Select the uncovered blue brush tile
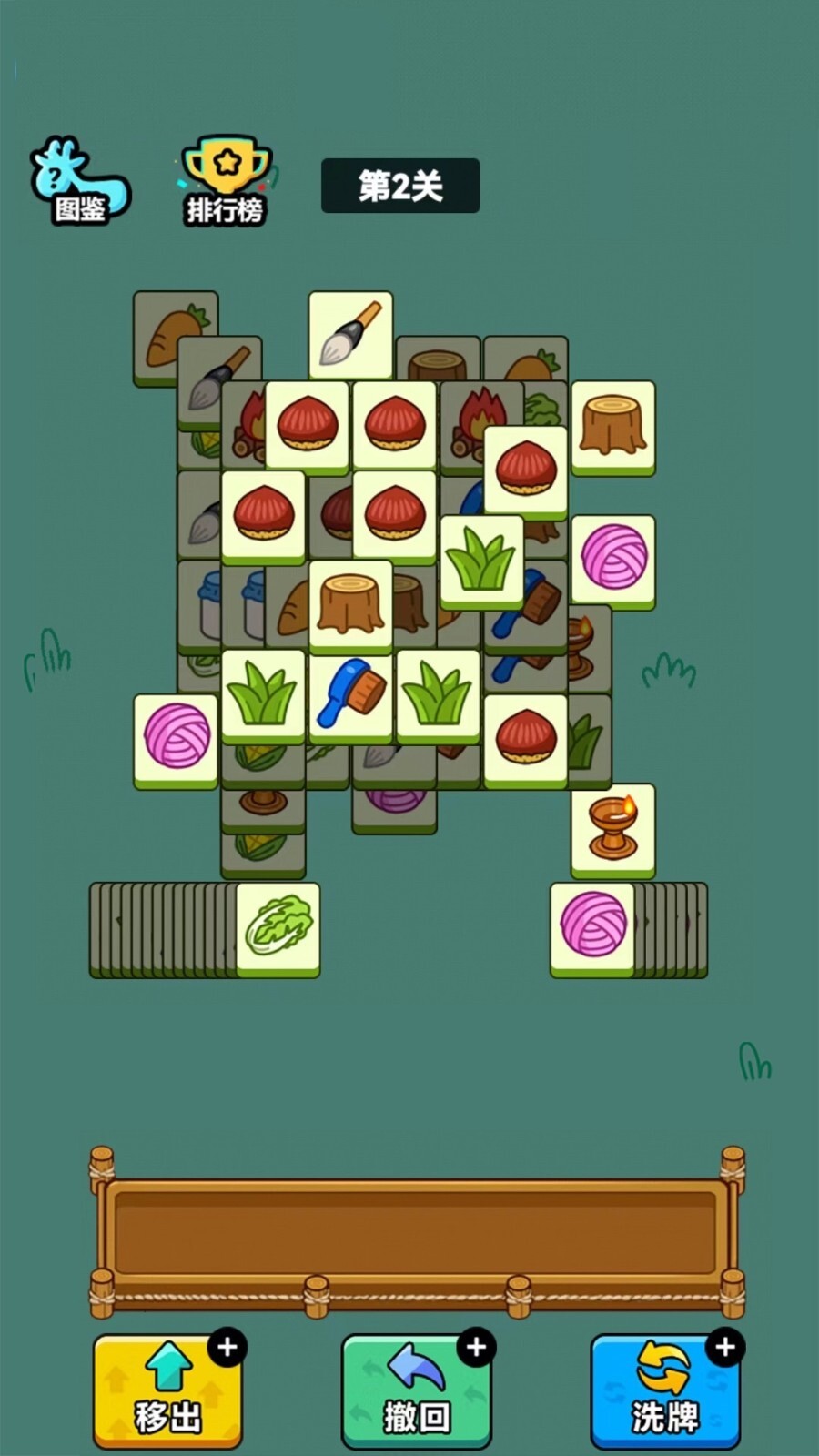The image size is (819, 1456). 350,694
